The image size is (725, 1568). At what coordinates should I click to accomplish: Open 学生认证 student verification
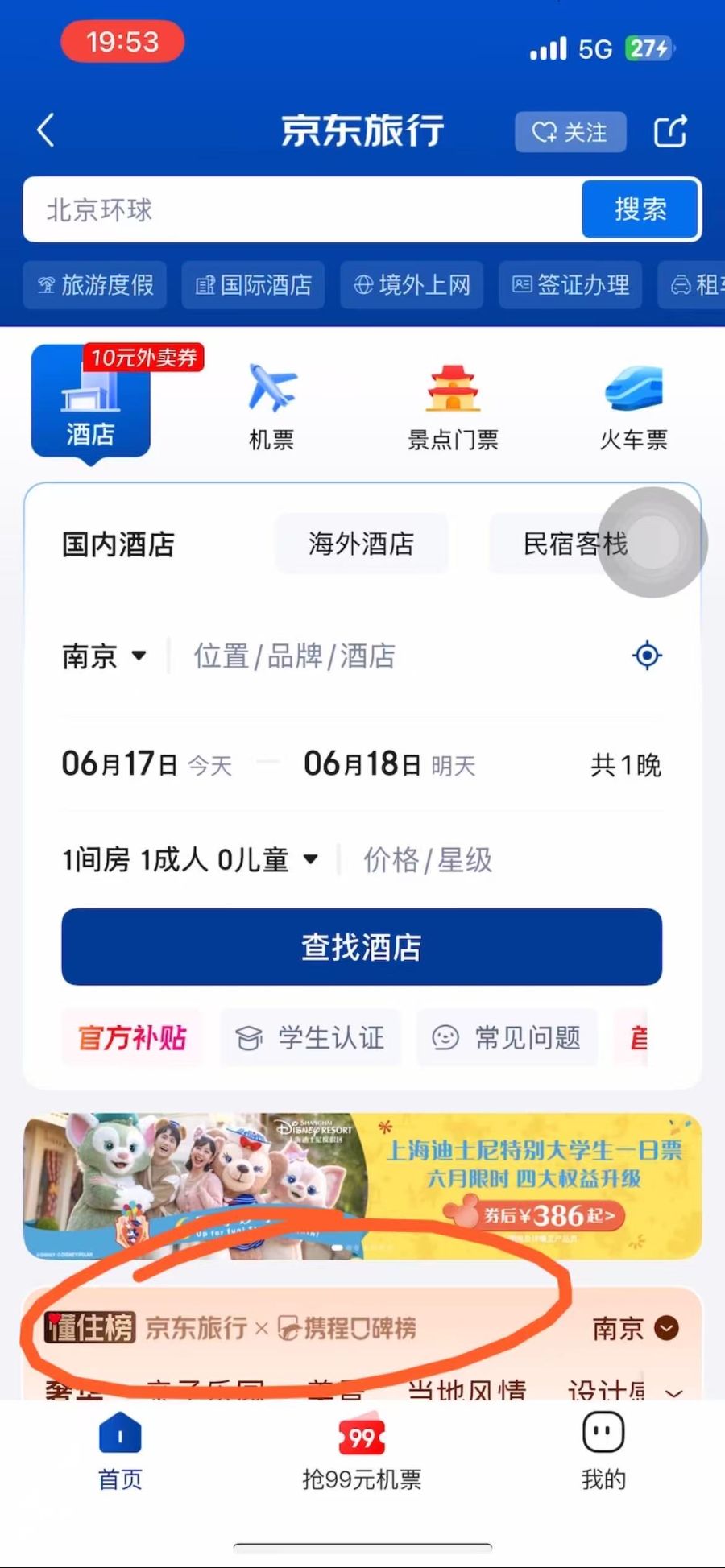311,1038
